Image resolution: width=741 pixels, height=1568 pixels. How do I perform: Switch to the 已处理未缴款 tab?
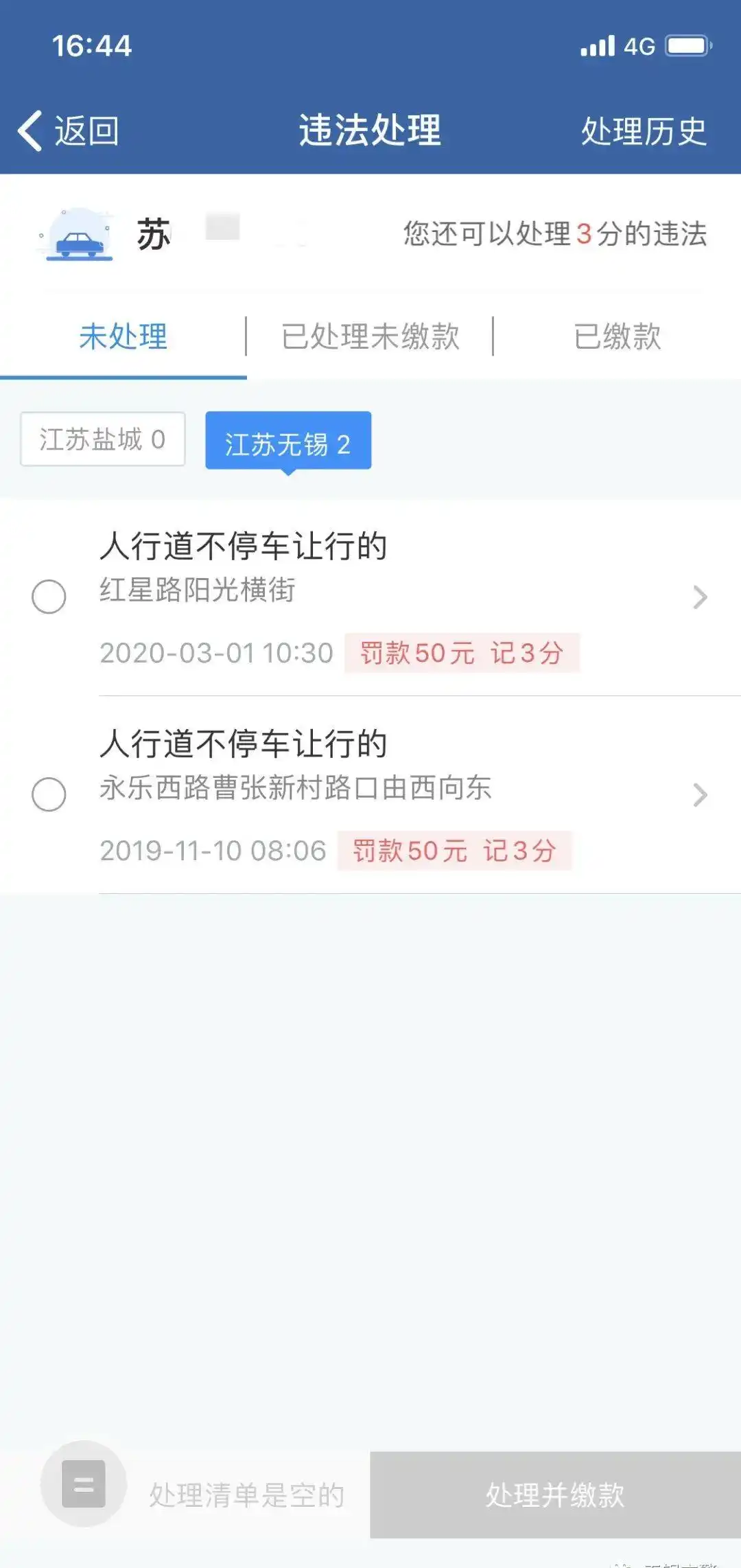pos(370,336)
